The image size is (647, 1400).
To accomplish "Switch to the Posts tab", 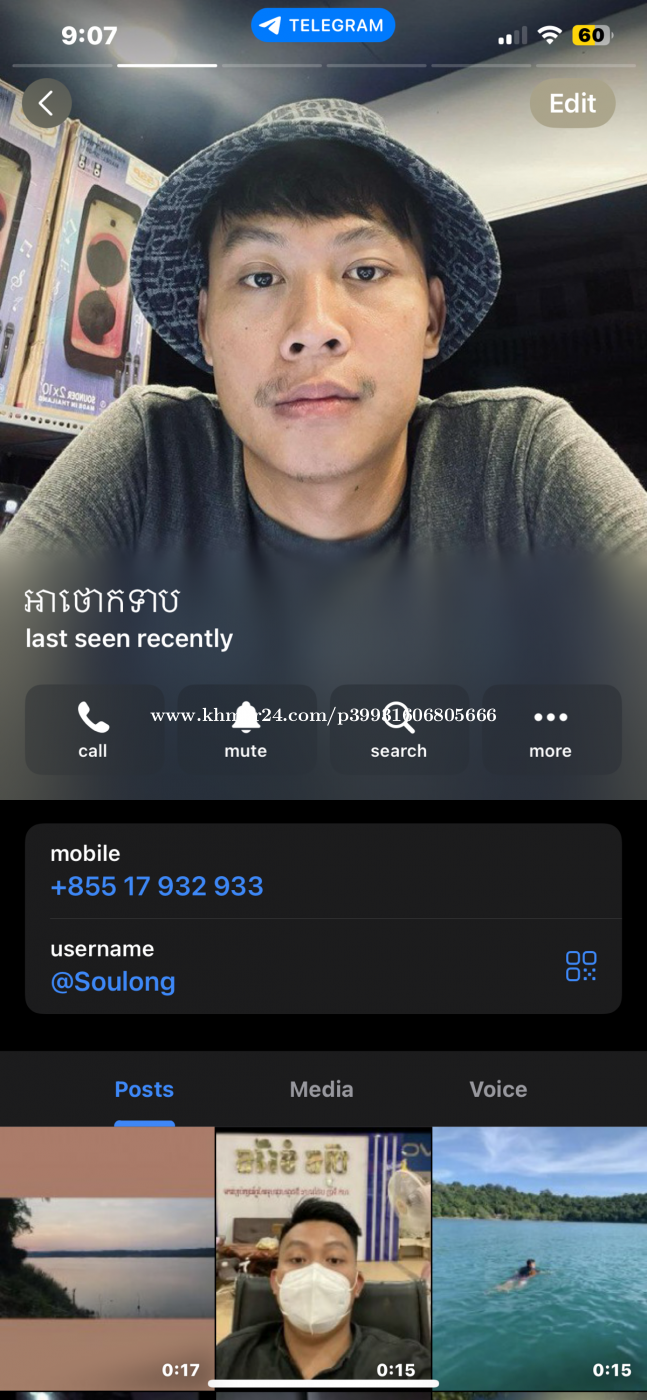I will click(x=144, y=1089).
